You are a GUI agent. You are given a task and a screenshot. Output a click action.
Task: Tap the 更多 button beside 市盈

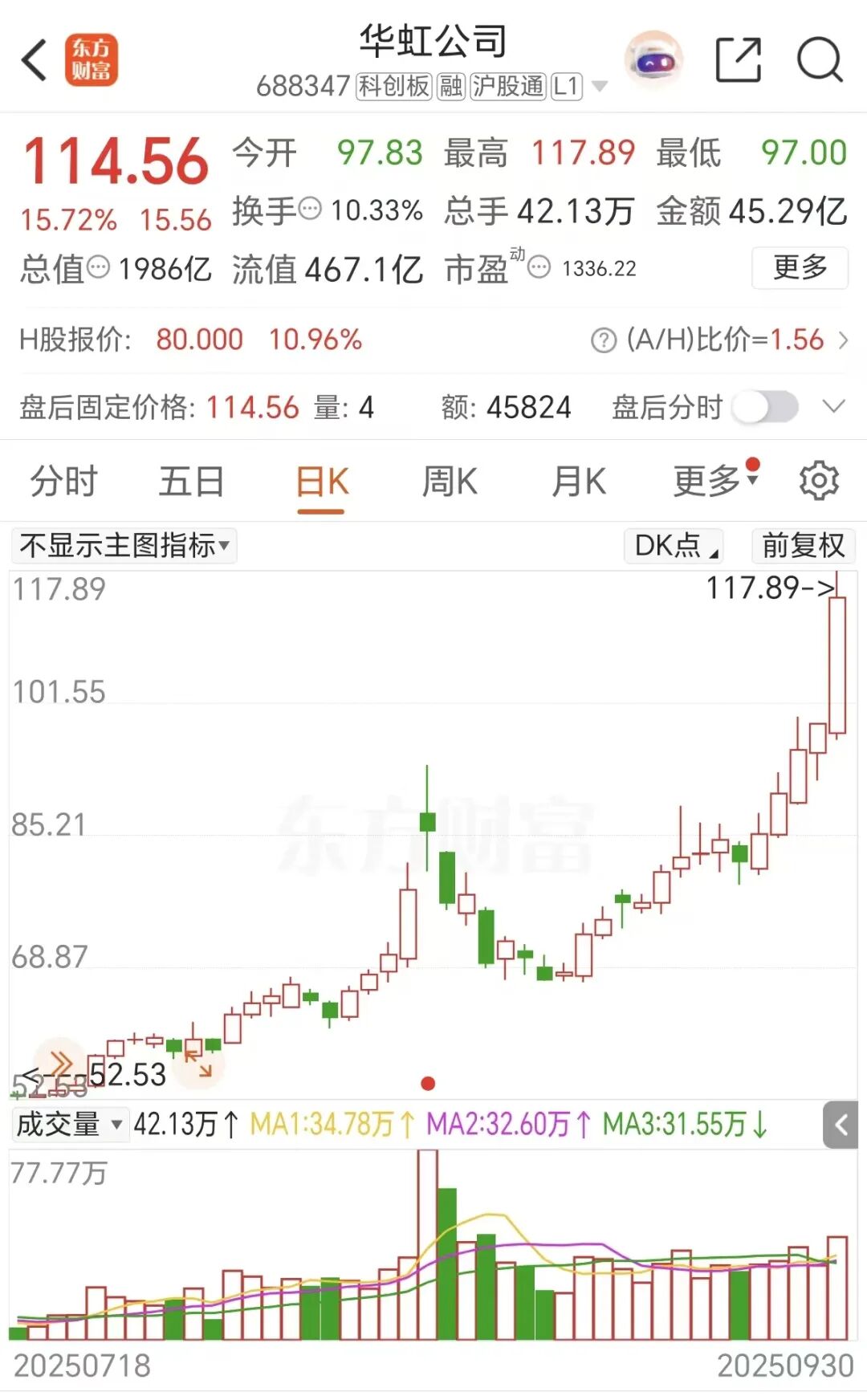pyautogui.click(x=800, y=267)
